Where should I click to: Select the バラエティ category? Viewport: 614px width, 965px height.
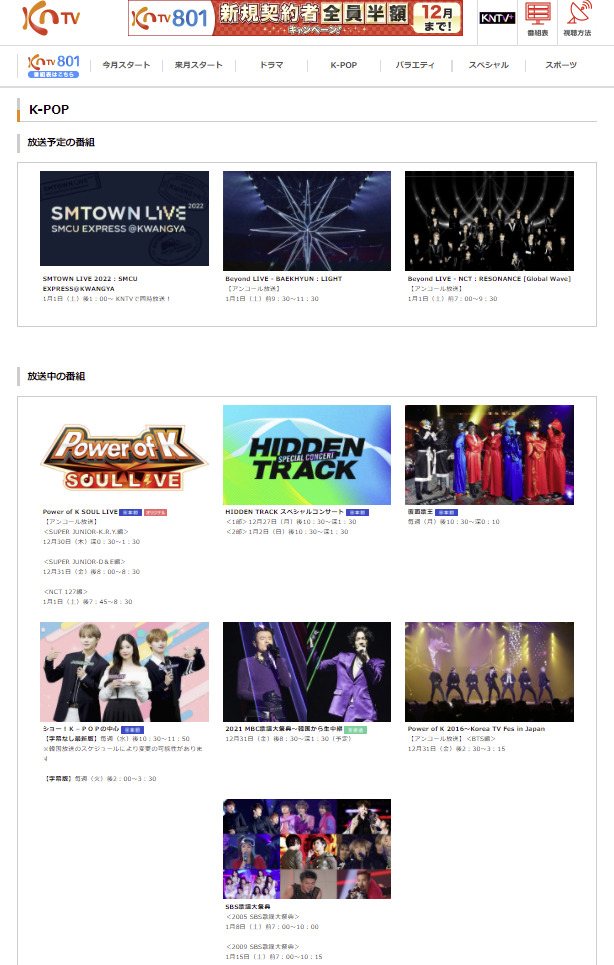tap(415, 65)
